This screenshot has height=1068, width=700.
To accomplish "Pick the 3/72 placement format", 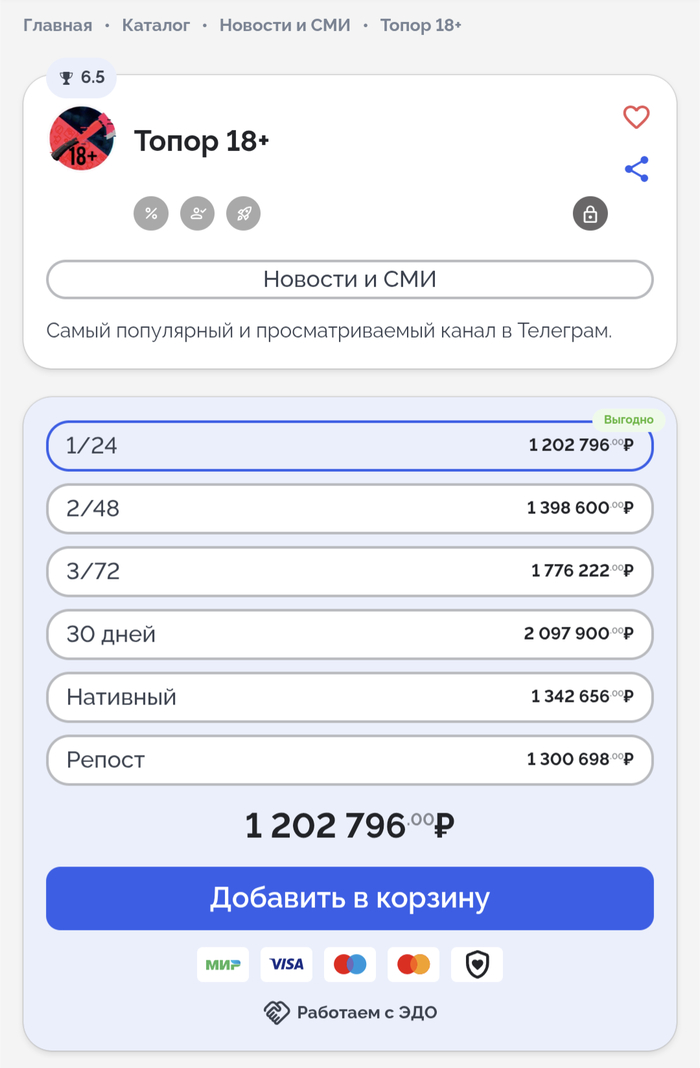I will pos(350,572).
